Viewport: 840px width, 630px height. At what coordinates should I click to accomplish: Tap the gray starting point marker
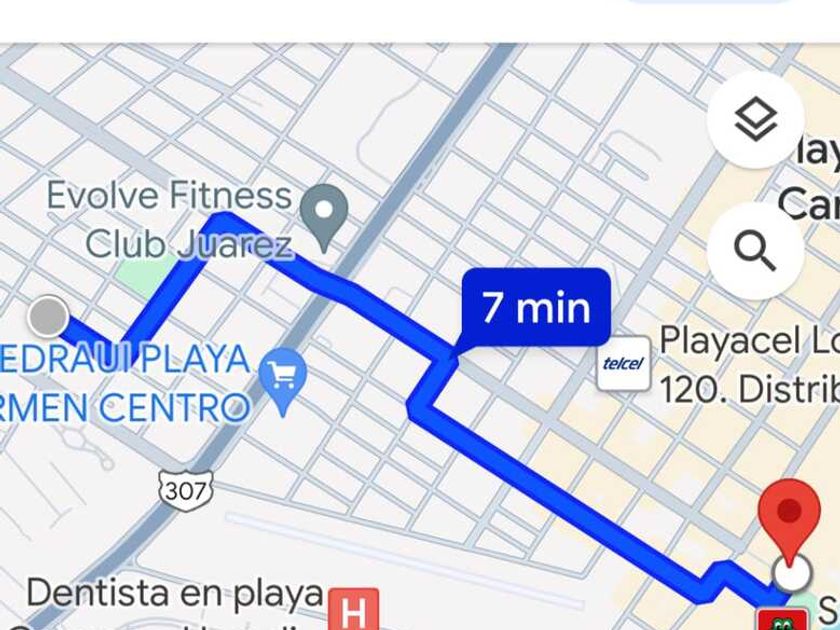pyautogui.click(x=47, y=317)
